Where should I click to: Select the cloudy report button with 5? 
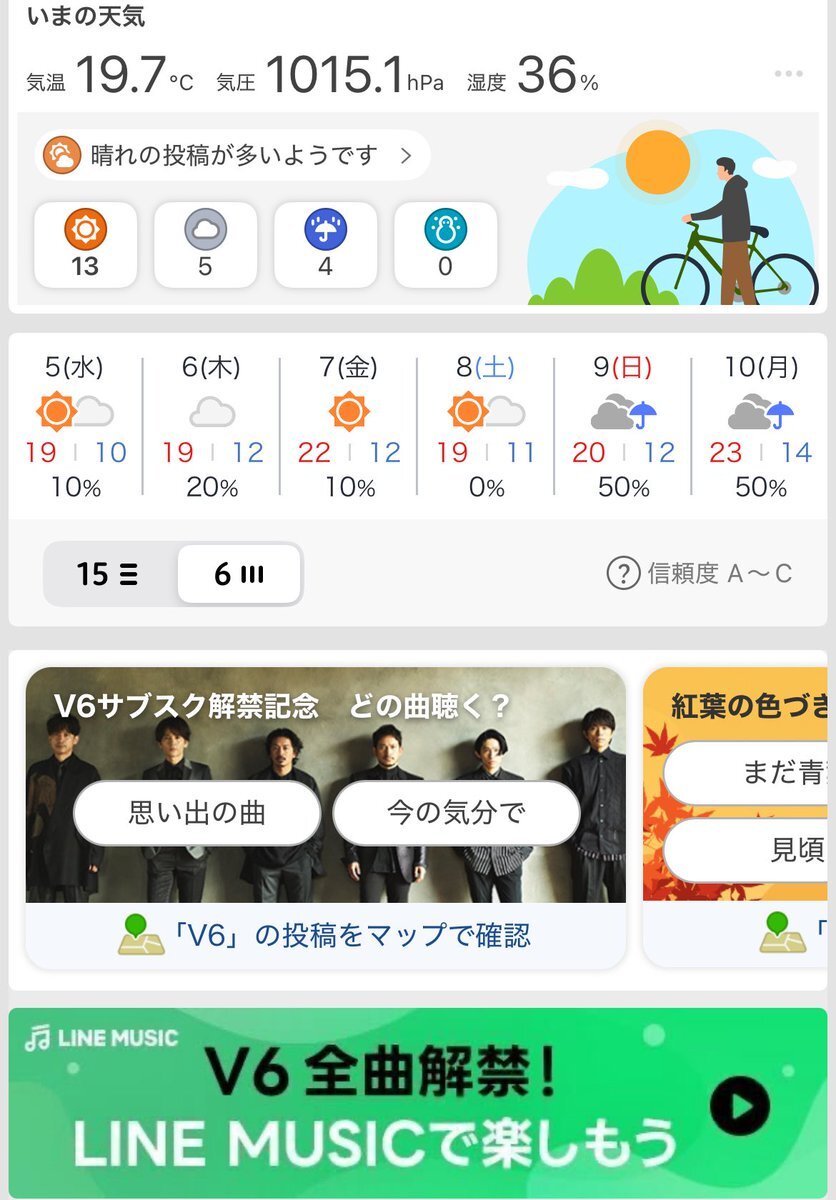coord(205,244)
